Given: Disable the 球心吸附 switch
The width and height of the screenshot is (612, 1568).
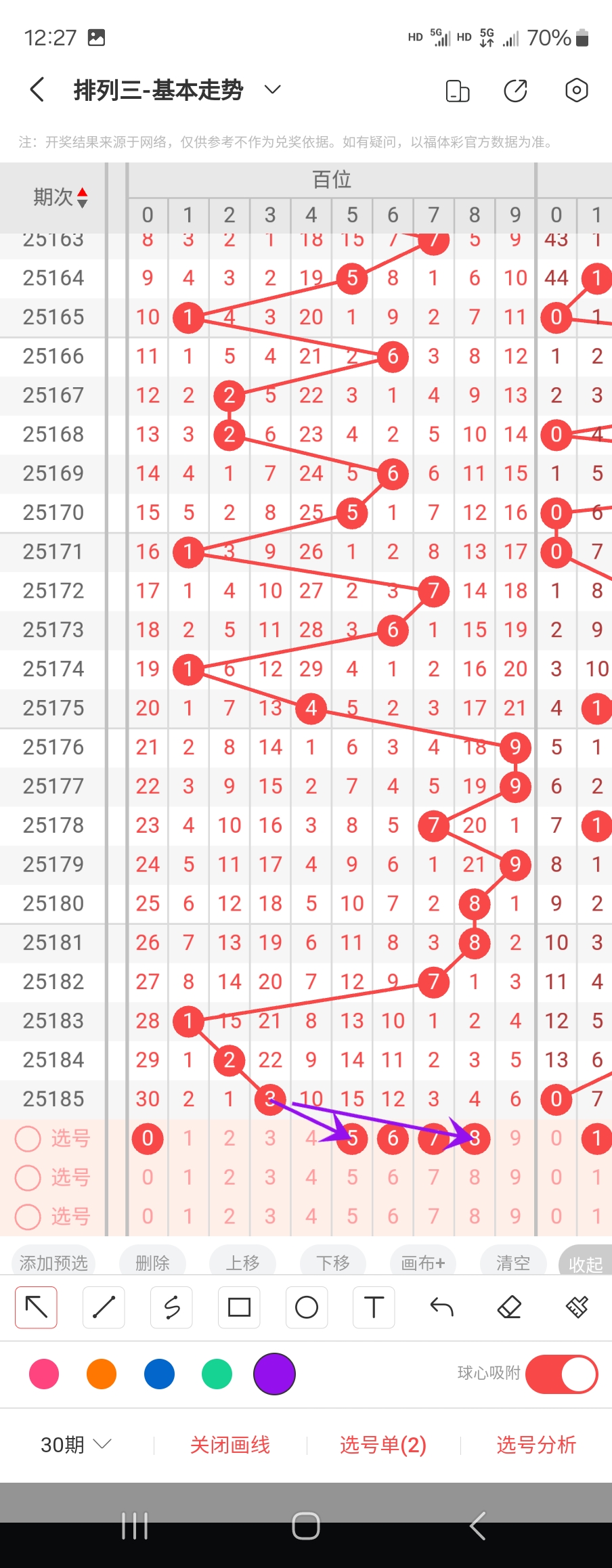Looking at the screenshot, I should click(561, 1374).
